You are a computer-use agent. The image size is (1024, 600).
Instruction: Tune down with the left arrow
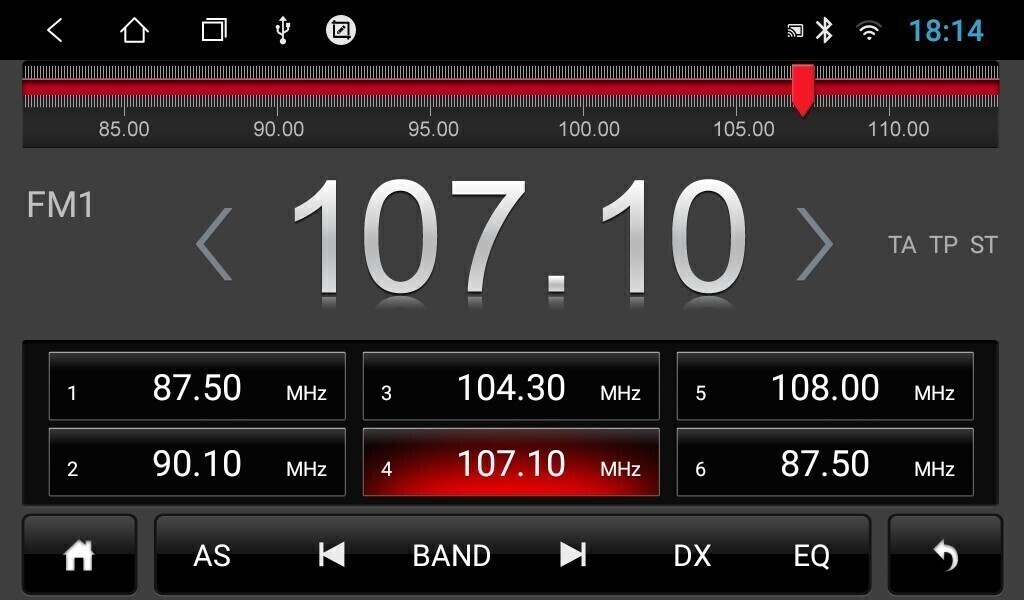tap(214, 244)
